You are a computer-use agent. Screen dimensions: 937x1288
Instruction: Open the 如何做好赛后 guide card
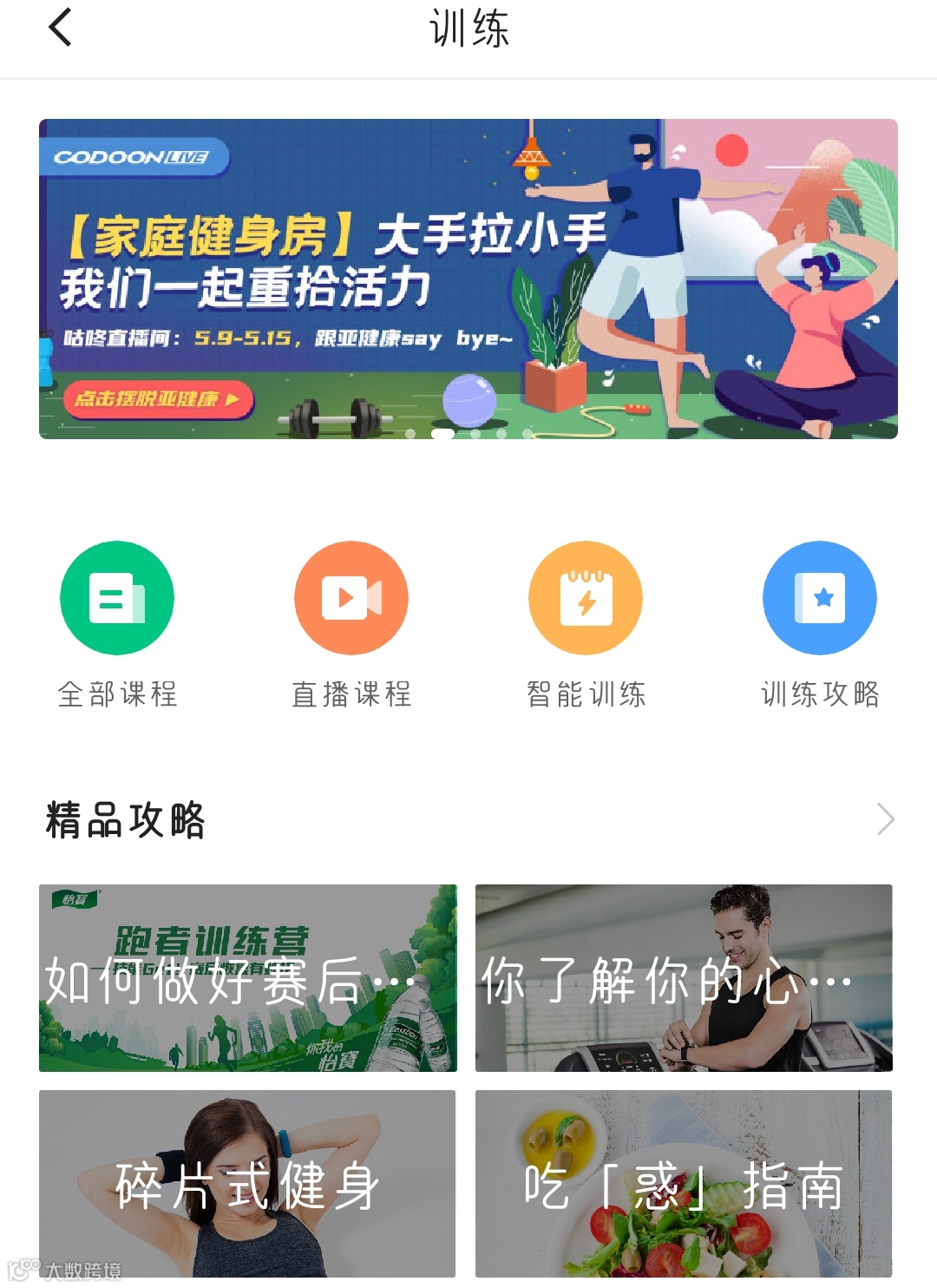click(x=248, y=978)
